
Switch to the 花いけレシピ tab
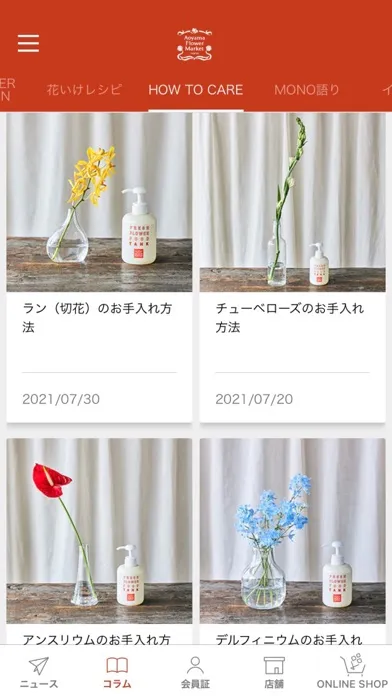tap(84, 90)
